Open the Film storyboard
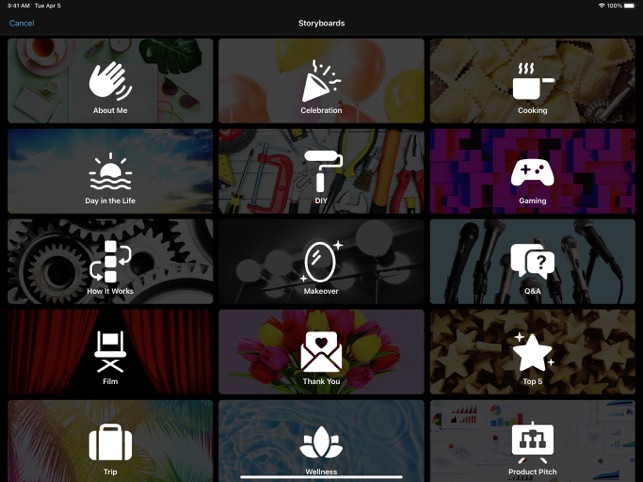643x482 pixels. click(110, 352)
